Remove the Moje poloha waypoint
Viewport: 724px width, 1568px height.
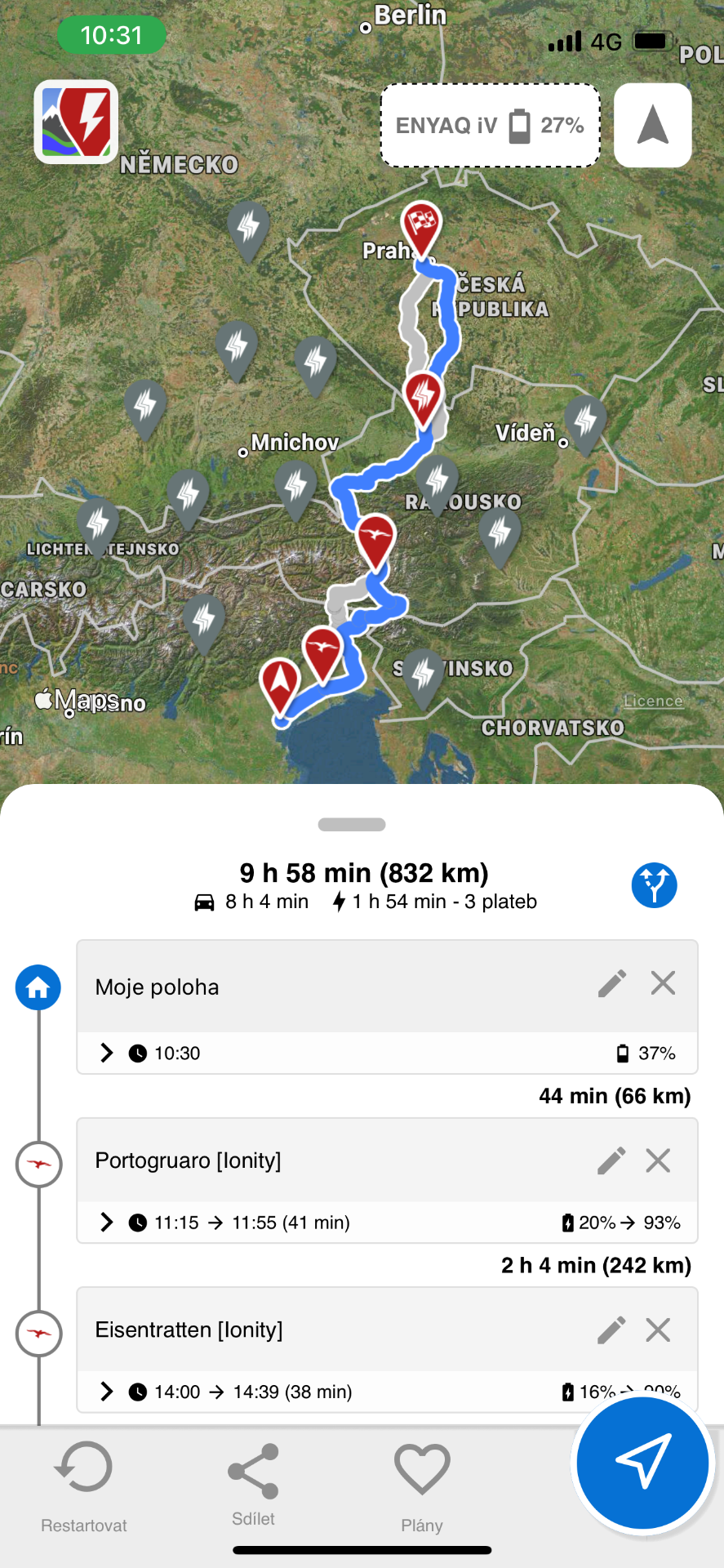point(663,983)
